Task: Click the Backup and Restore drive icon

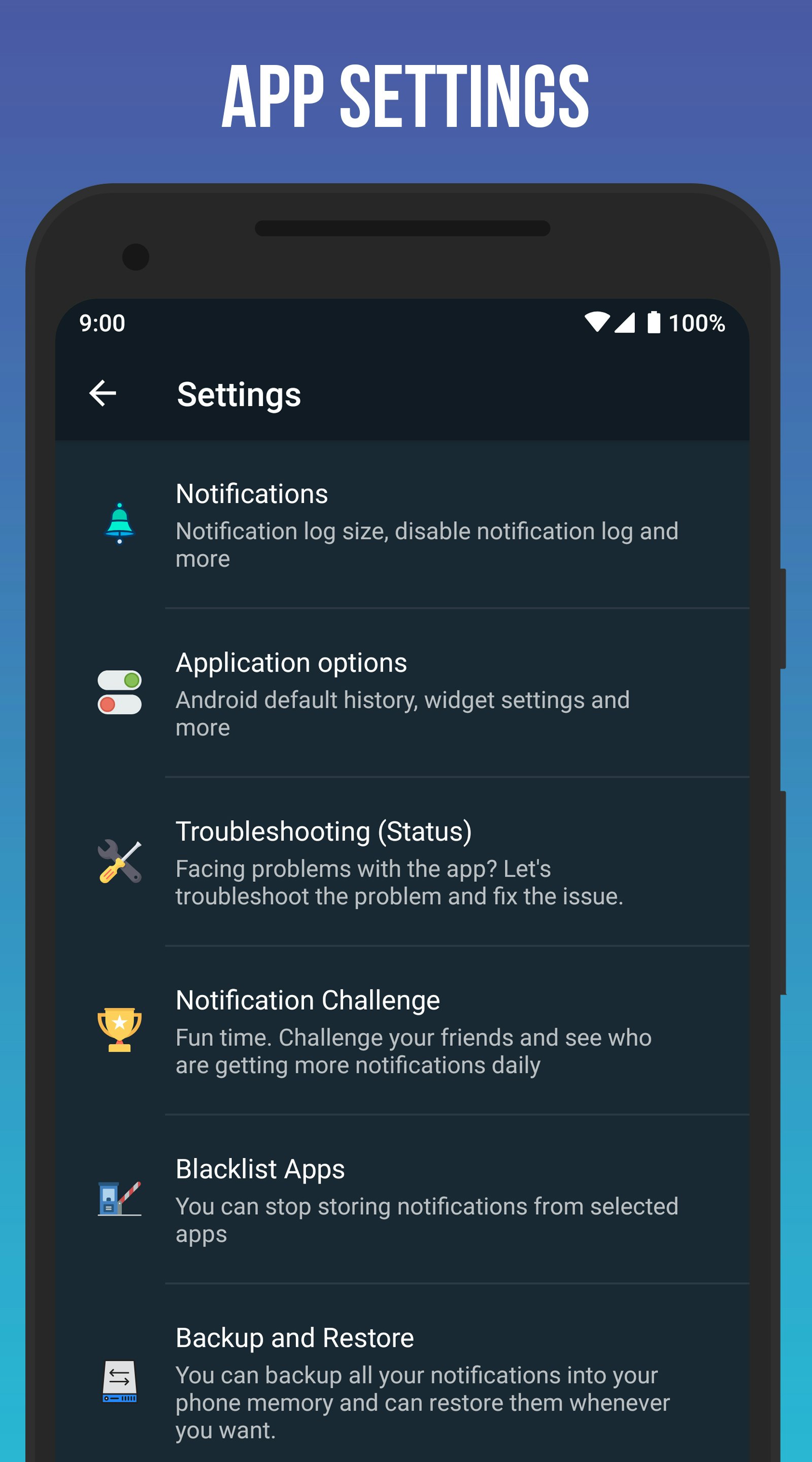Action: click(x=119, y=1385)
